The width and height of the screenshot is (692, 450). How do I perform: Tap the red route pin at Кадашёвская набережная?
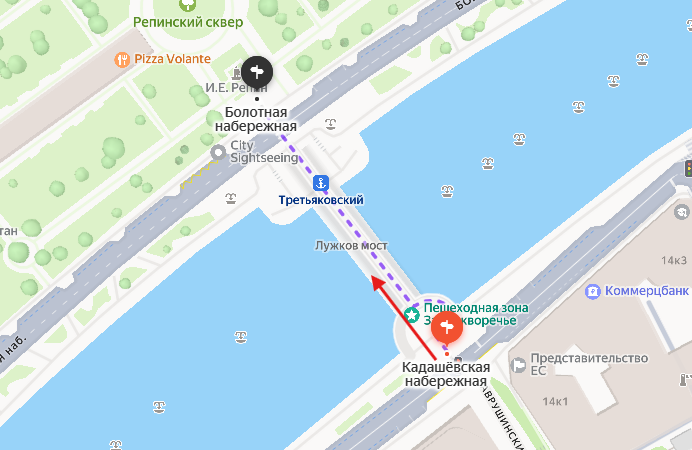447,326
